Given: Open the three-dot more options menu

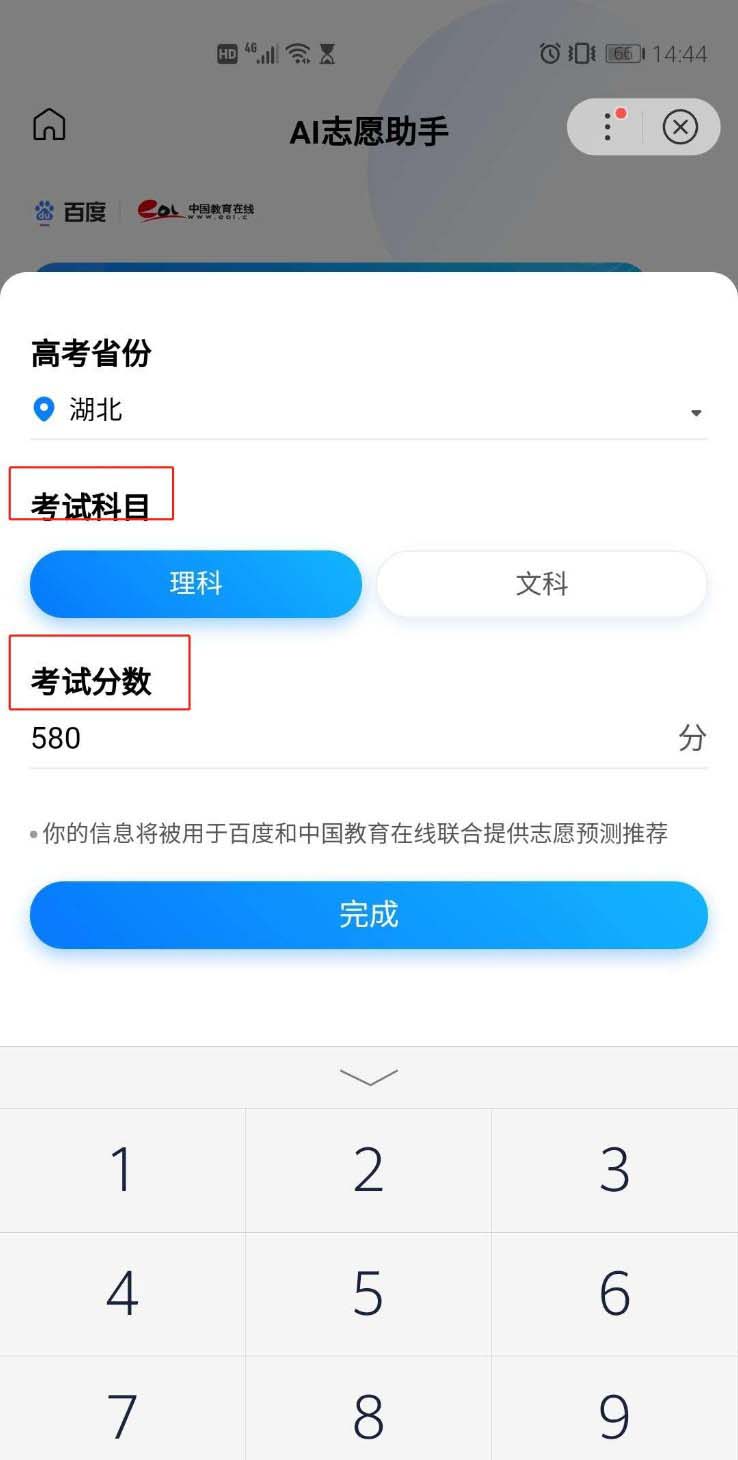Looking at the screenshot, I should click(607, 127).
